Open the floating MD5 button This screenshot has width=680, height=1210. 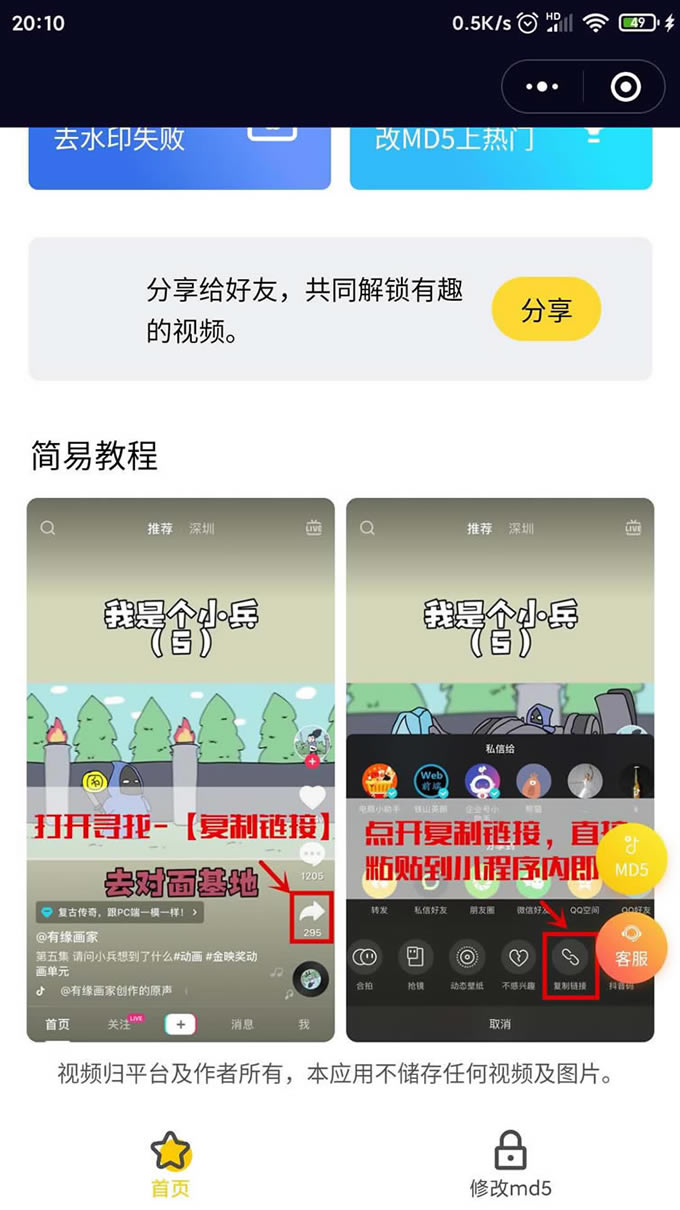pyautogui.click(x=632, y=858)
